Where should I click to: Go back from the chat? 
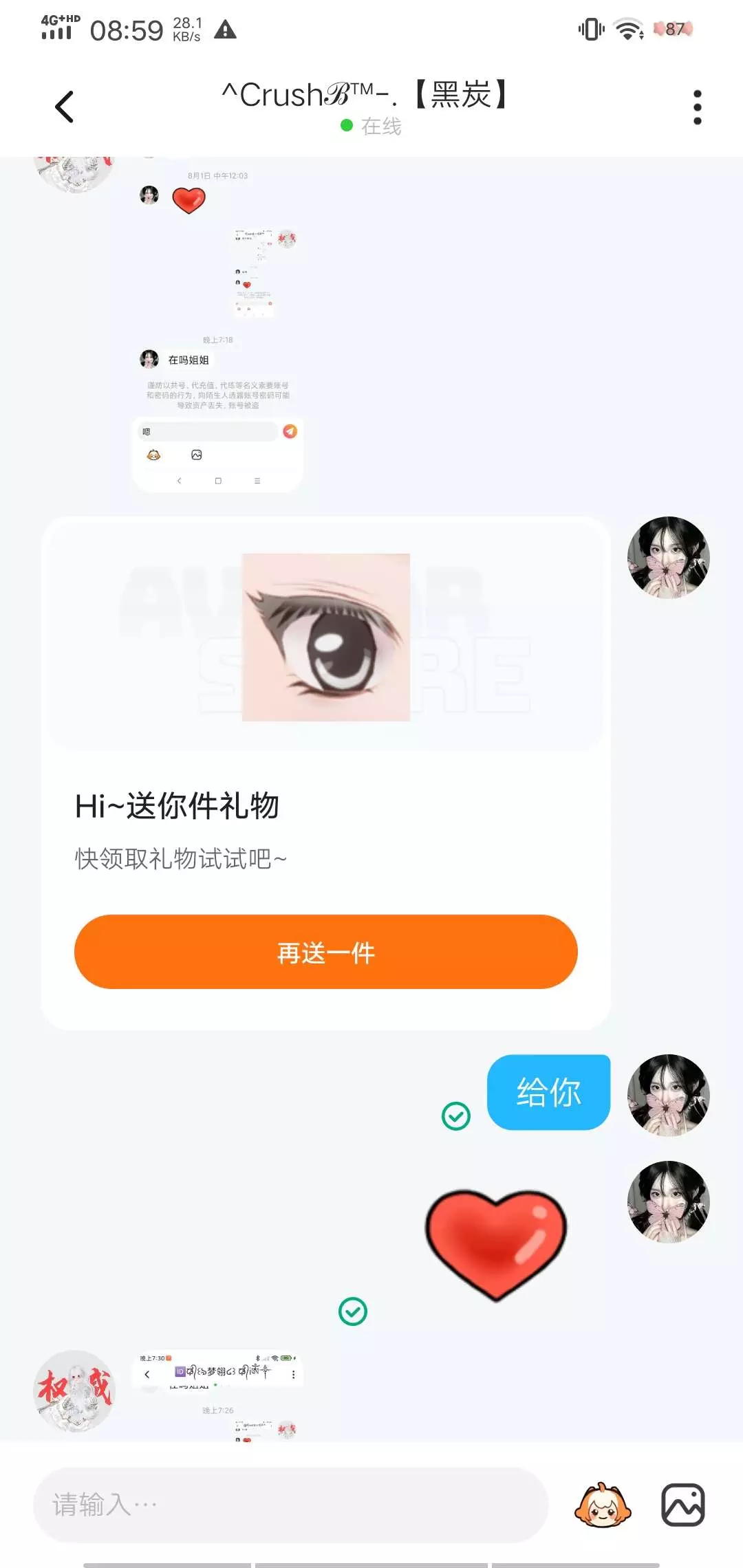click(64, 107)
